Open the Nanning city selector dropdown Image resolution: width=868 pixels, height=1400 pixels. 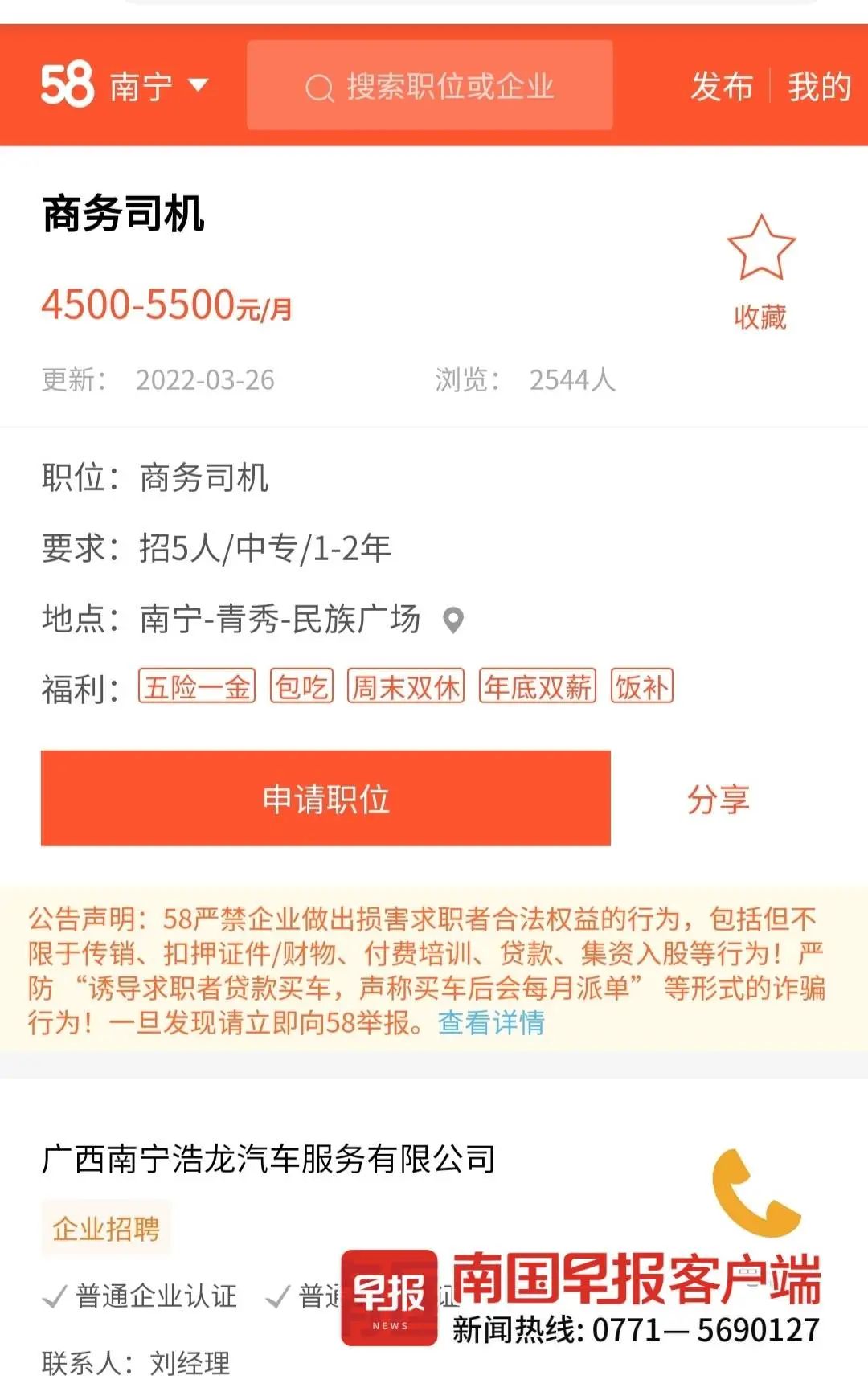click(x=158, y=86)
